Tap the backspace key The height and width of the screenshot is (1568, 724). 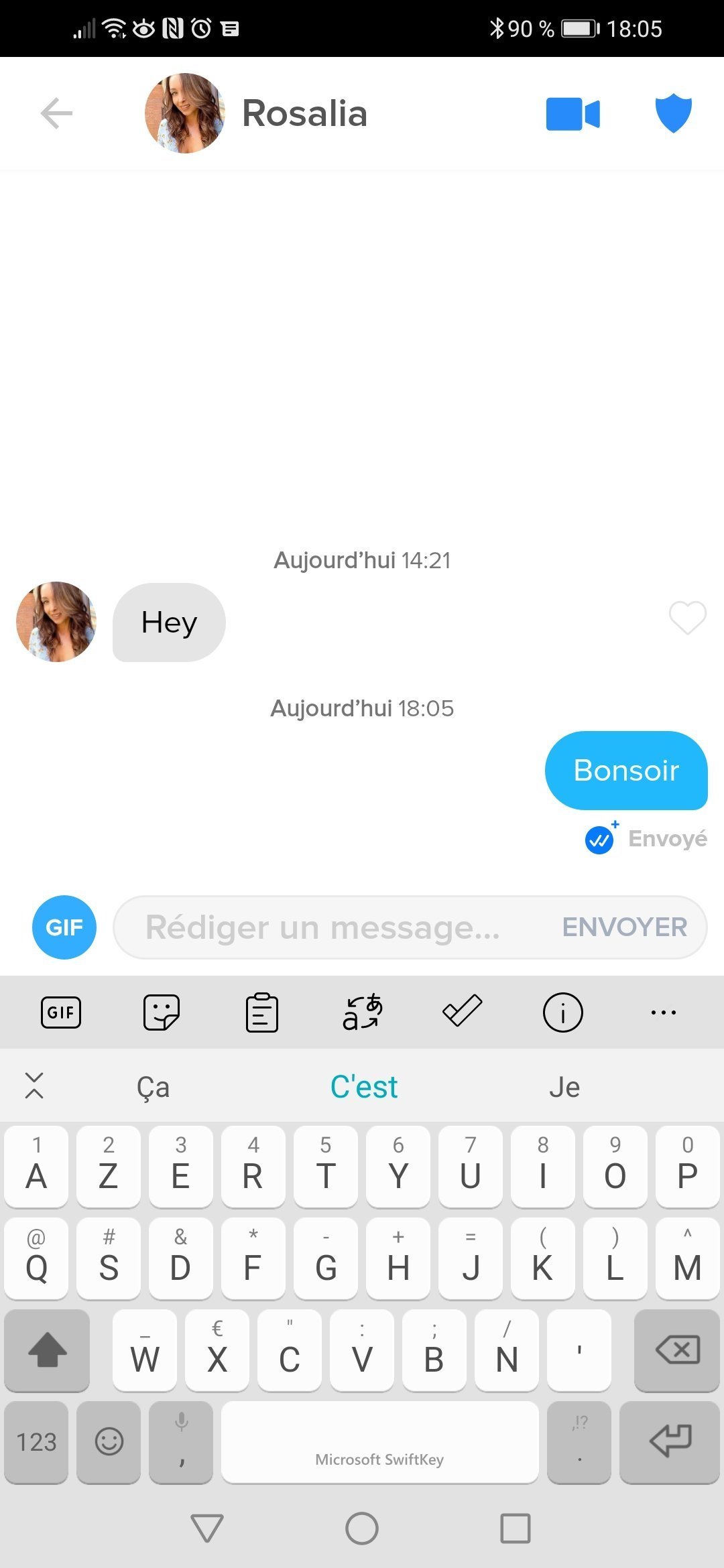(x=677, y=1350)
